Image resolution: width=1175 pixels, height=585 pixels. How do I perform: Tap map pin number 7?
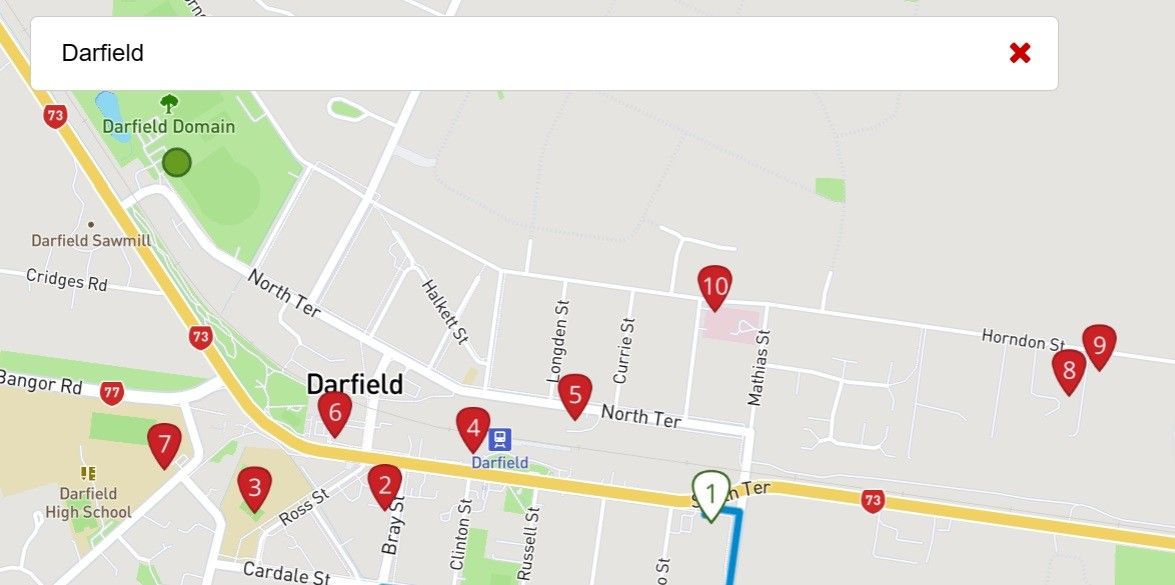pos(164,443)
